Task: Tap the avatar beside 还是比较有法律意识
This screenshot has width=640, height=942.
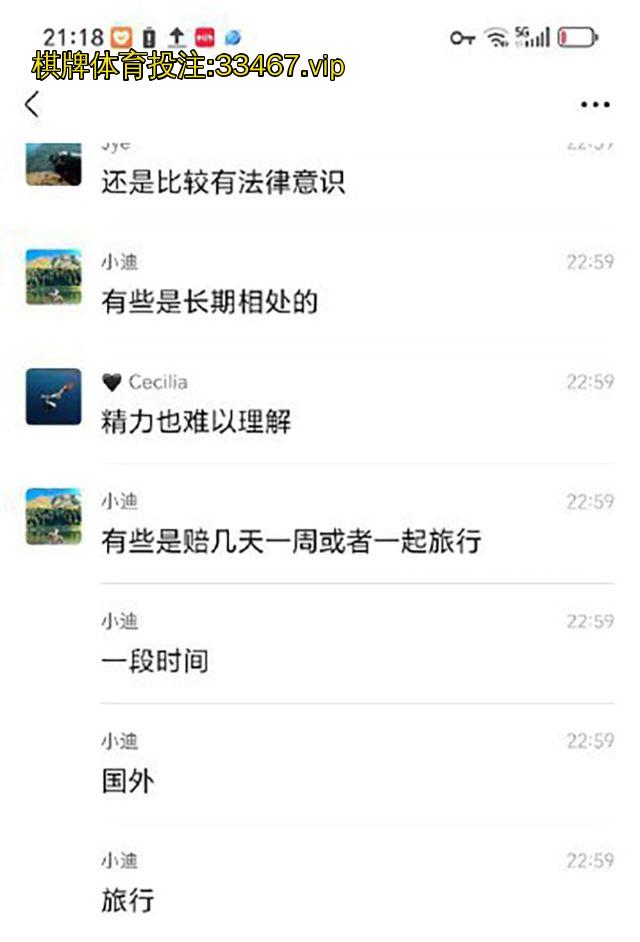Action: pos(53,165)
